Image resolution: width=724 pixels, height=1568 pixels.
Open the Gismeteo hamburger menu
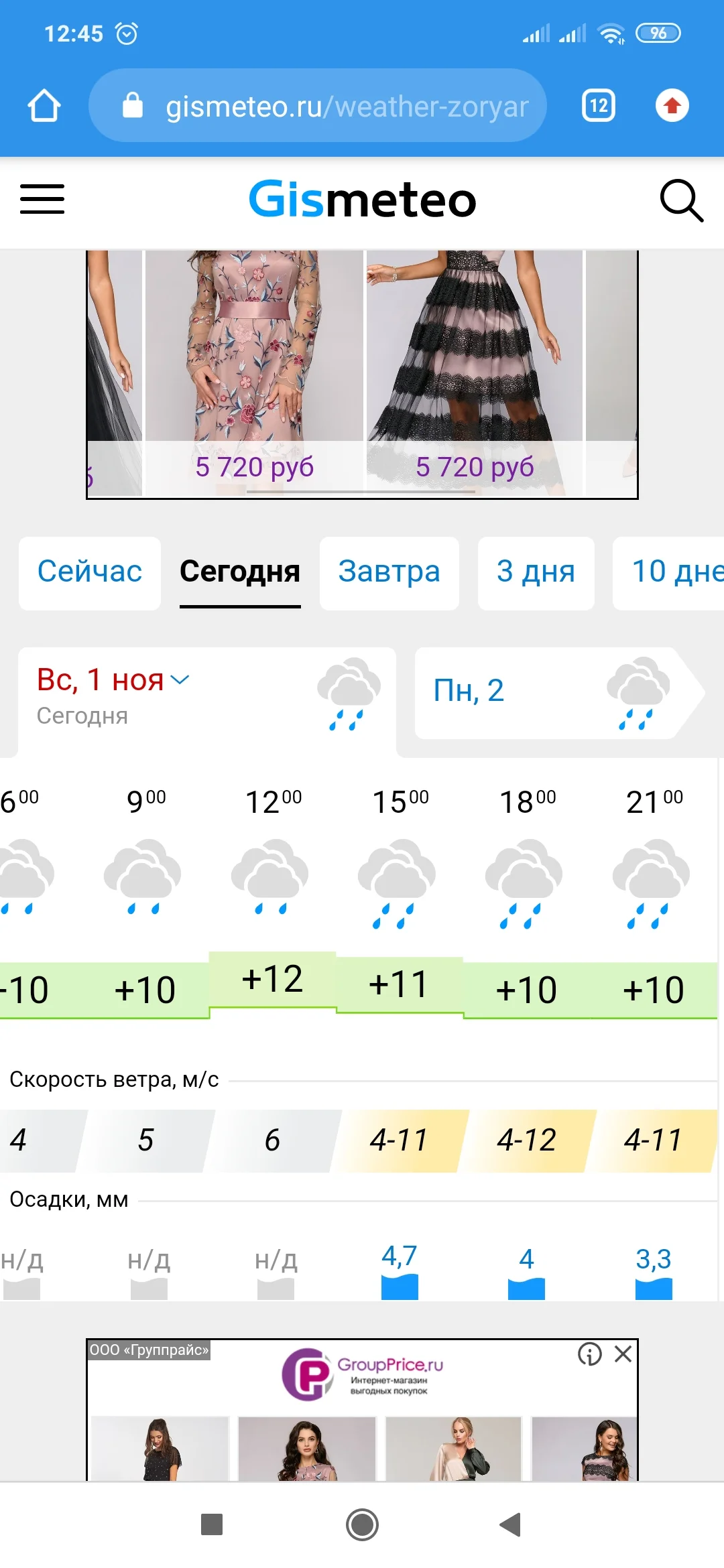click(42, 199)
